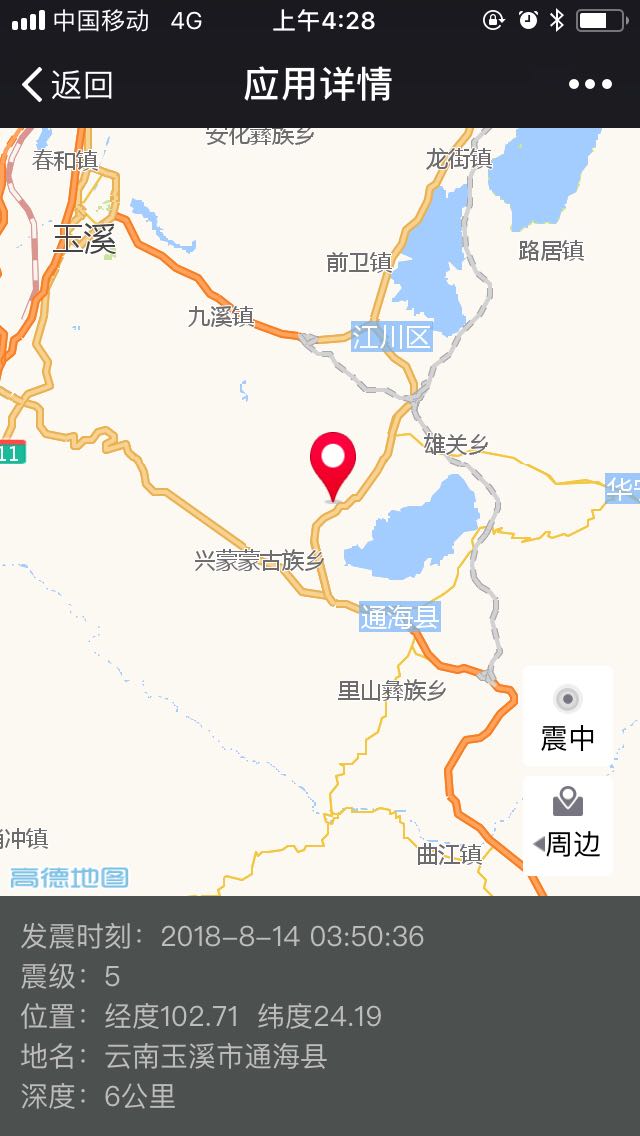
Task: Center map on epicenter with 震中 button
Action: [x=567, y=717]
